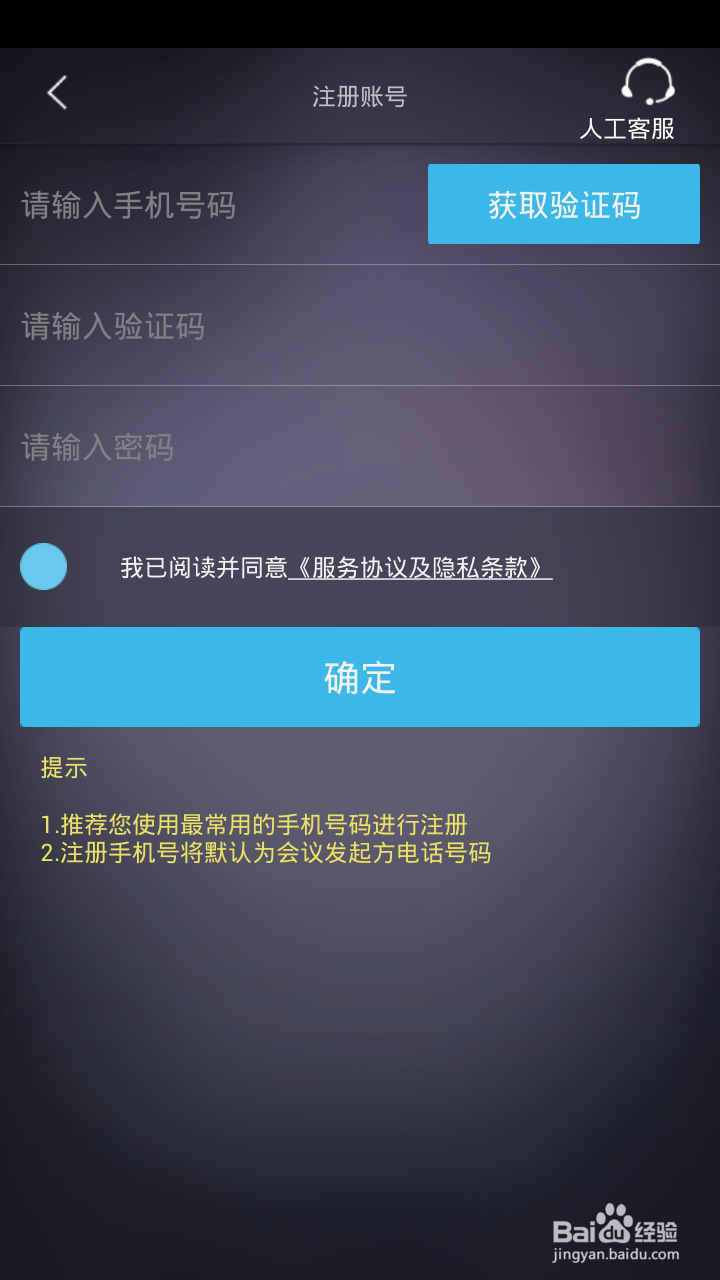Click the top navigation chevron
The image size is (720, 1280).
coord(55,92)
